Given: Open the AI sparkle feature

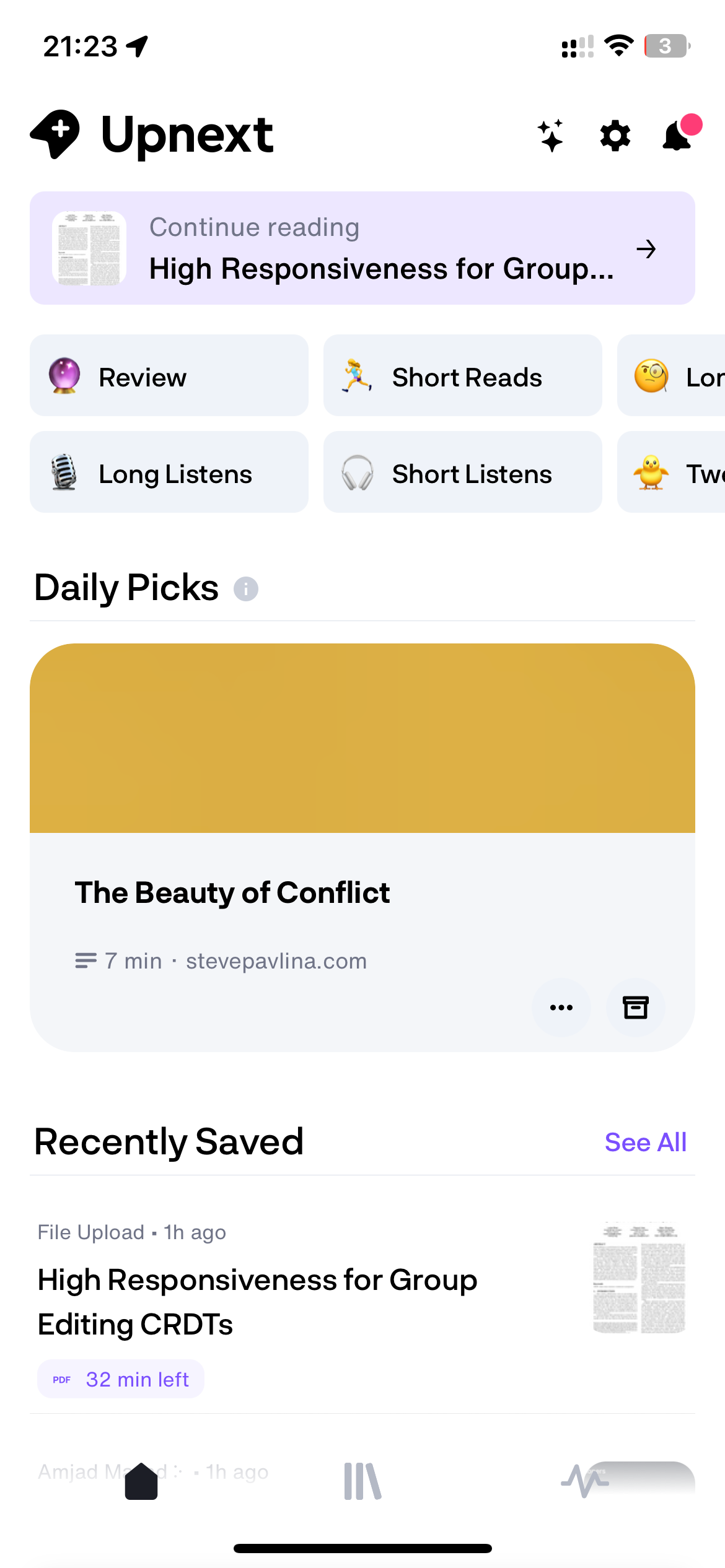Looking at the screenshot, I should coord(551,135).
